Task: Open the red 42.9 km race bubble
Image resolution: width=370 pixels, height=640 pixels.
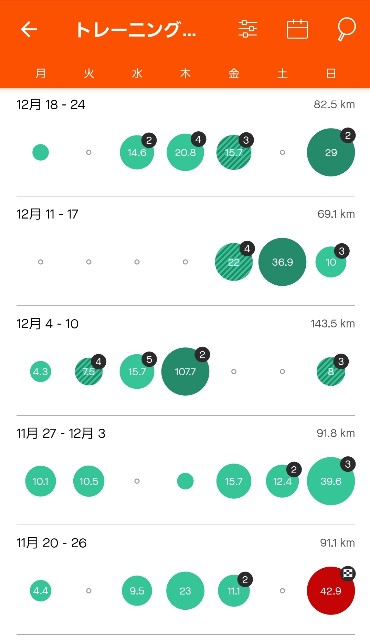Action: coord(331,591)
